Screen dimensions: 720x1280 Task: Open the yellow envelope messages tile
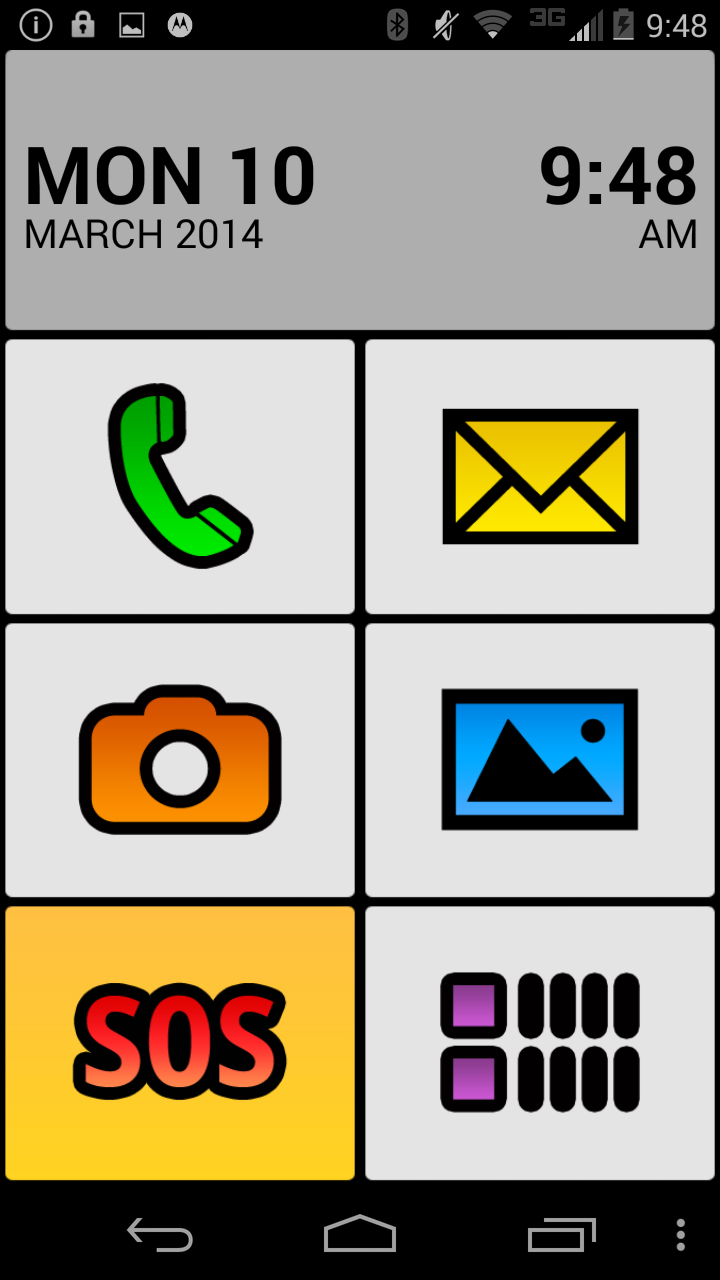tap(540, 476)
